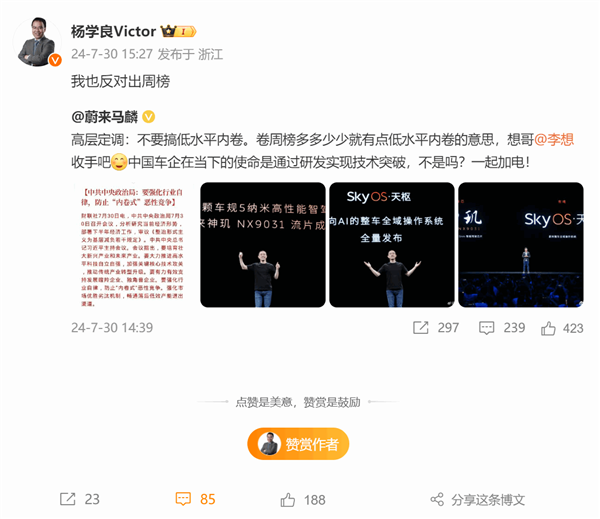Like this post with 188 likes

pyautogui.click(x=303, y=499)
